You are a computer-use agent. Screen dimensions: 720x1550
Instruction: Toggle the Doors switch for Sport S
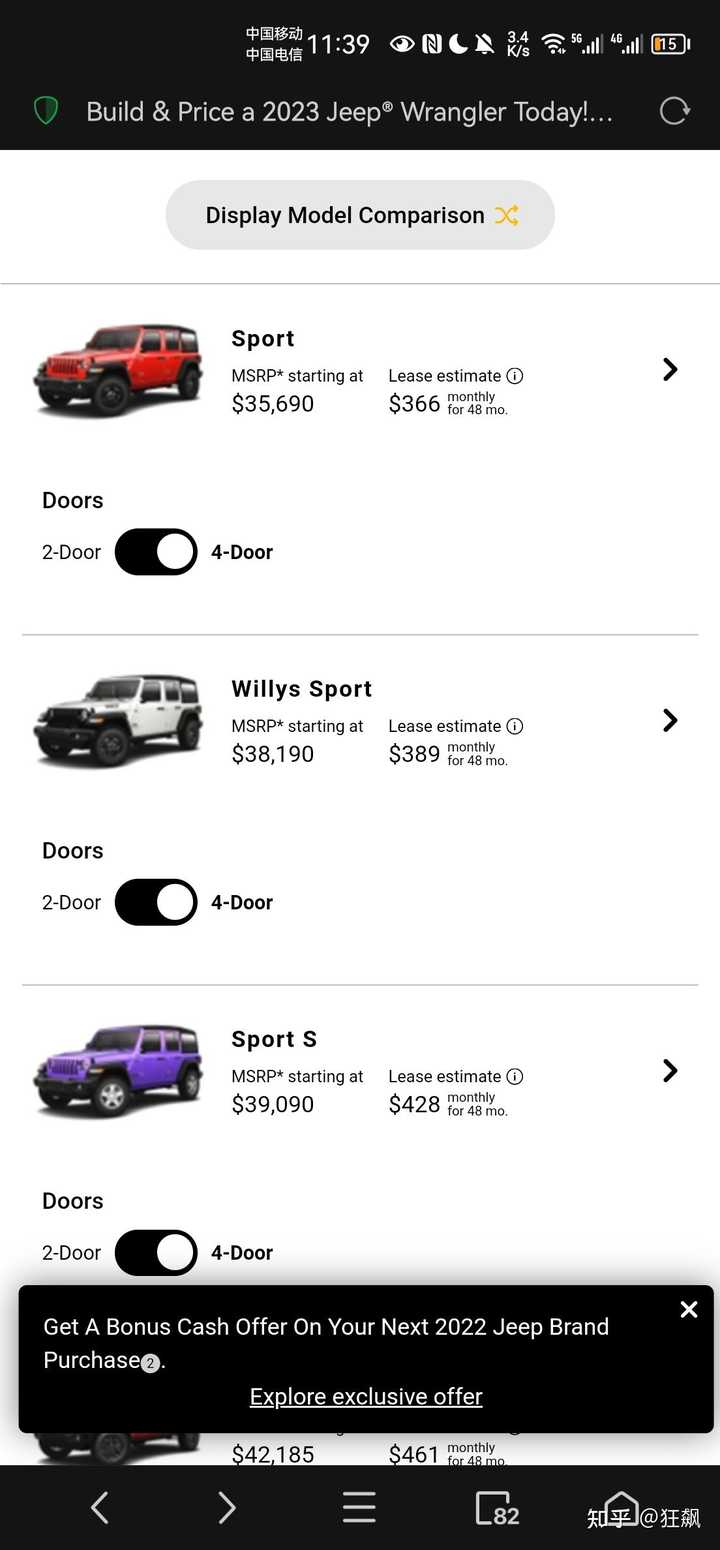point(156,1252)
